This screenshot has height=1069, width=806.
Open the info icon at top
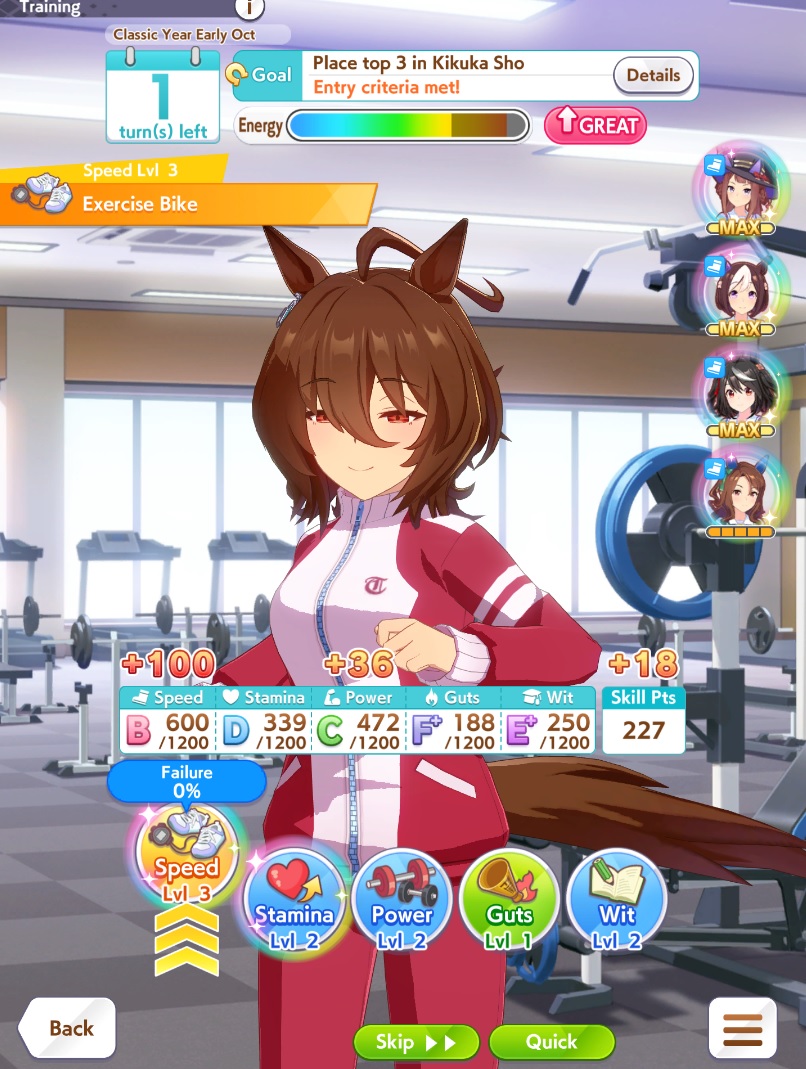click(250, 8)
